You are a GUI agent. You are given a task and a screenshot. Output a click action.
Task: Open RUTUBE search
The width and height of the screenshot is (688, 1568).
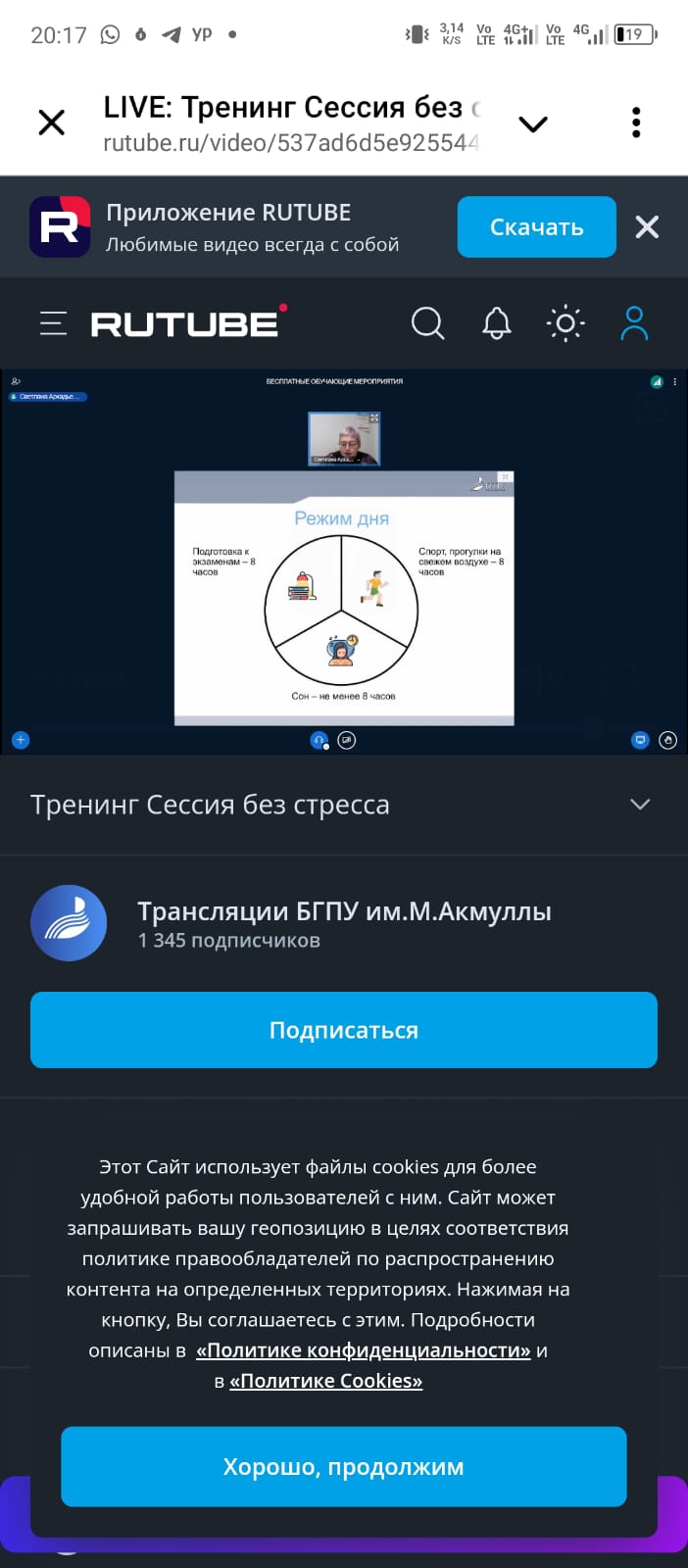[x=427, y=322]
